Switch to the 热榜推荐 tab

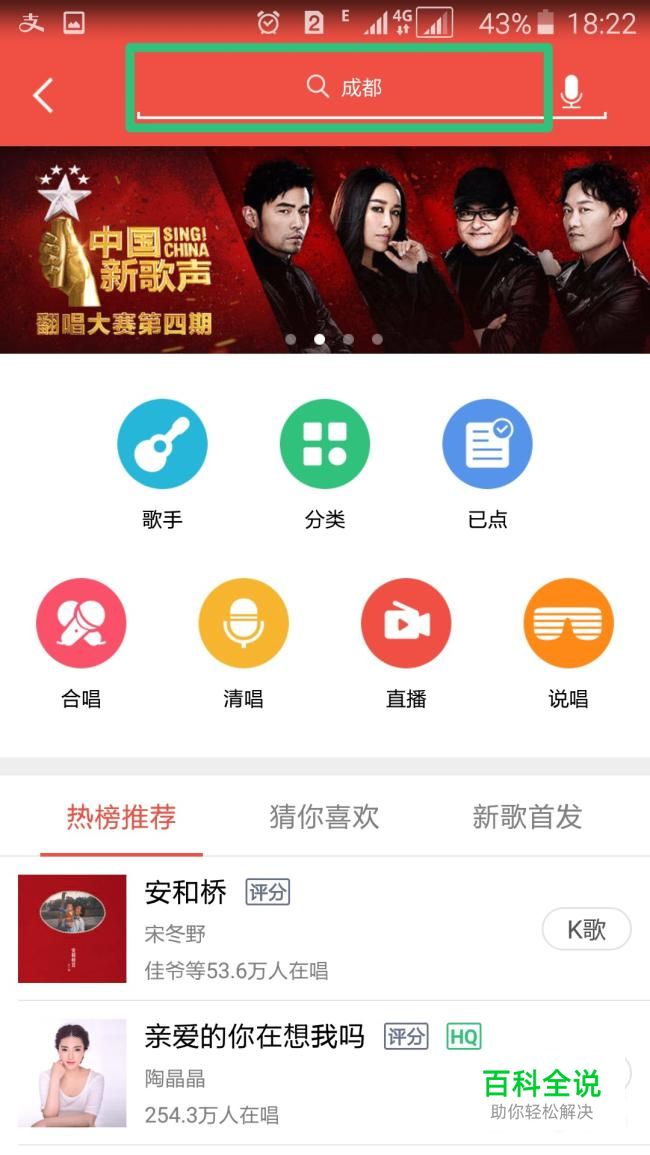[x=121, y=817]
